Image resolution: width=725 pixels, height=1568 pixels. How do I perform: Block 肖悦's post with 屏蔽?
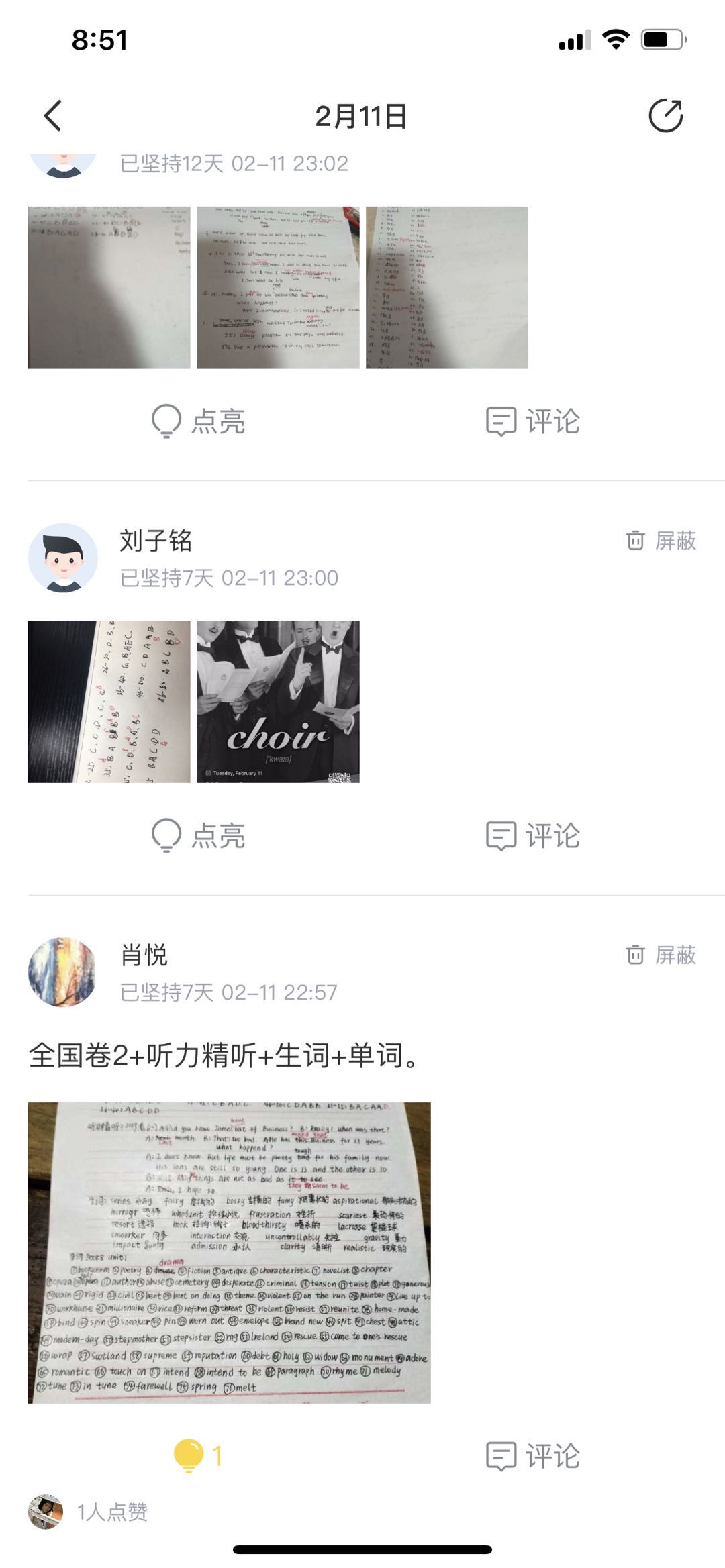click(x=661, y=955)
